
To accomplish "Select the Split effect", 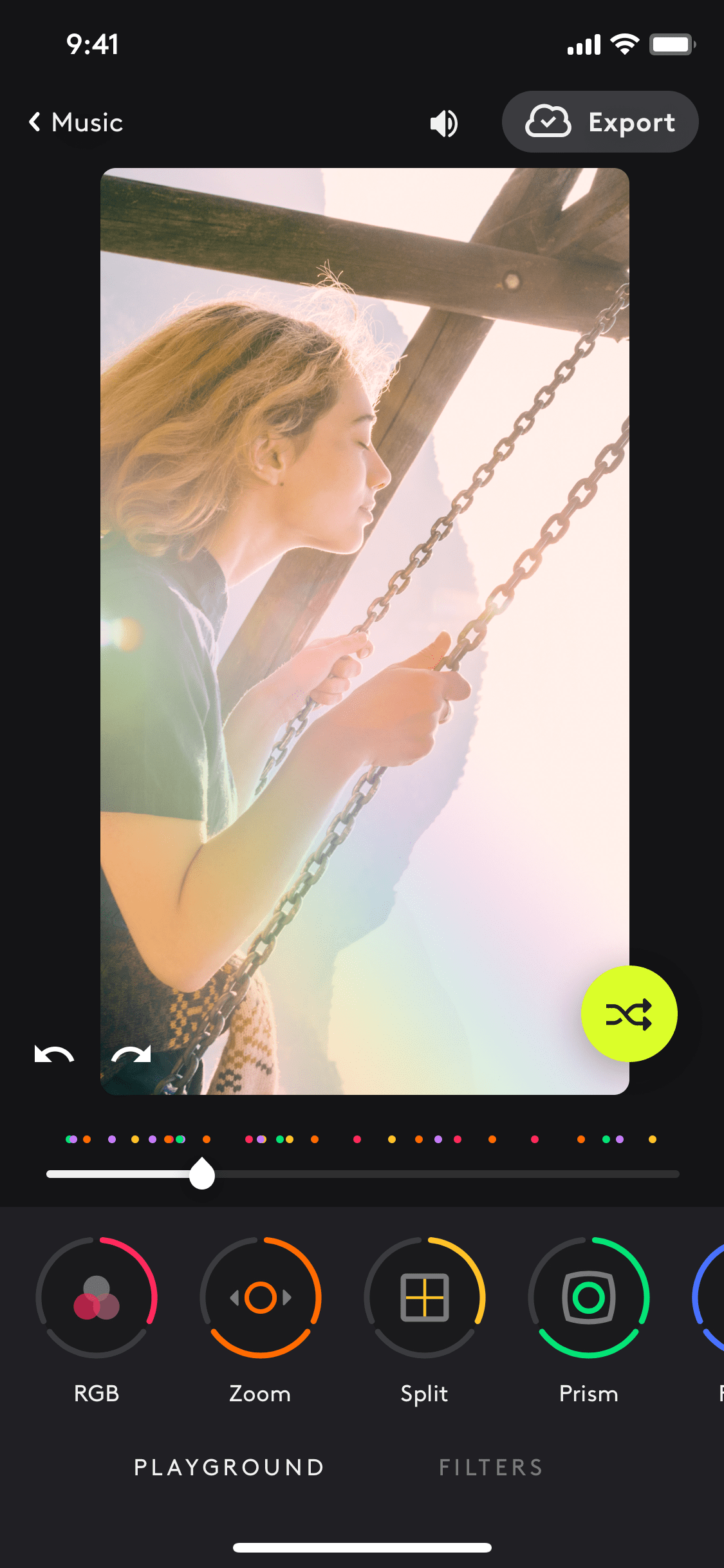I will (x=424, y=1299).
